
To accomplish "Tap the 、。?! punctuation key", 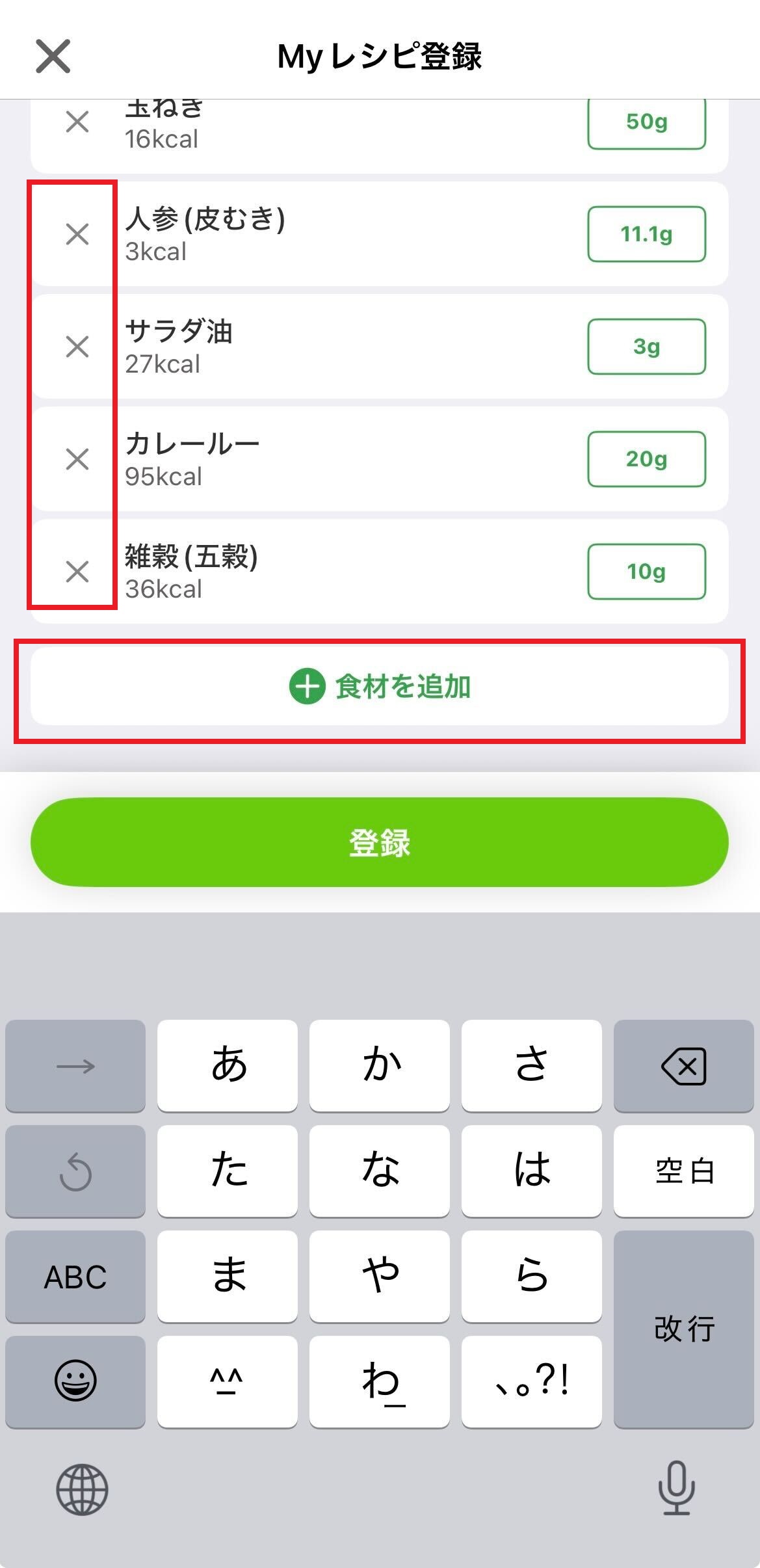I will click(532, 1381).
